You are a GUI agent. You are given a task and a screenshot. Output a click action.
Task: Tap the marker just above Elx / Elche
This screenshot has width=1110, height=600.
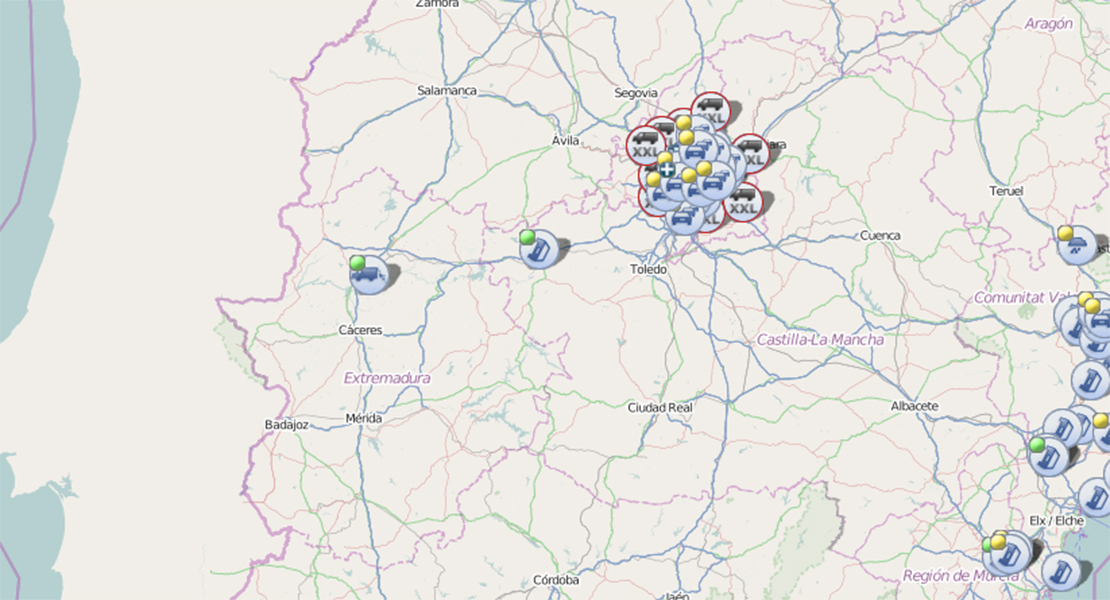[x=1095, y=497]
